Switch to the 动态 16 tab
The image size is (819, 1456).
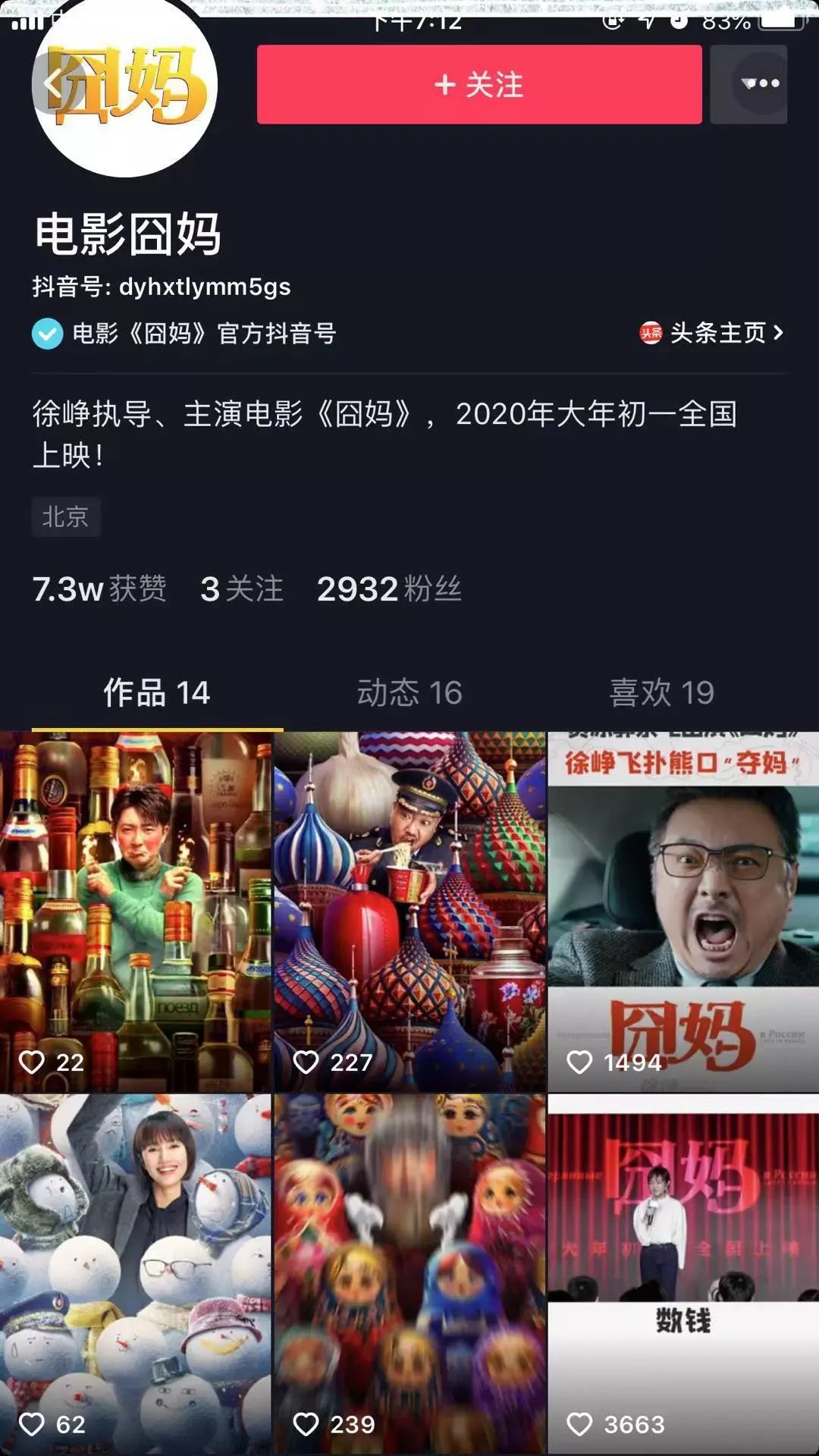409,692
